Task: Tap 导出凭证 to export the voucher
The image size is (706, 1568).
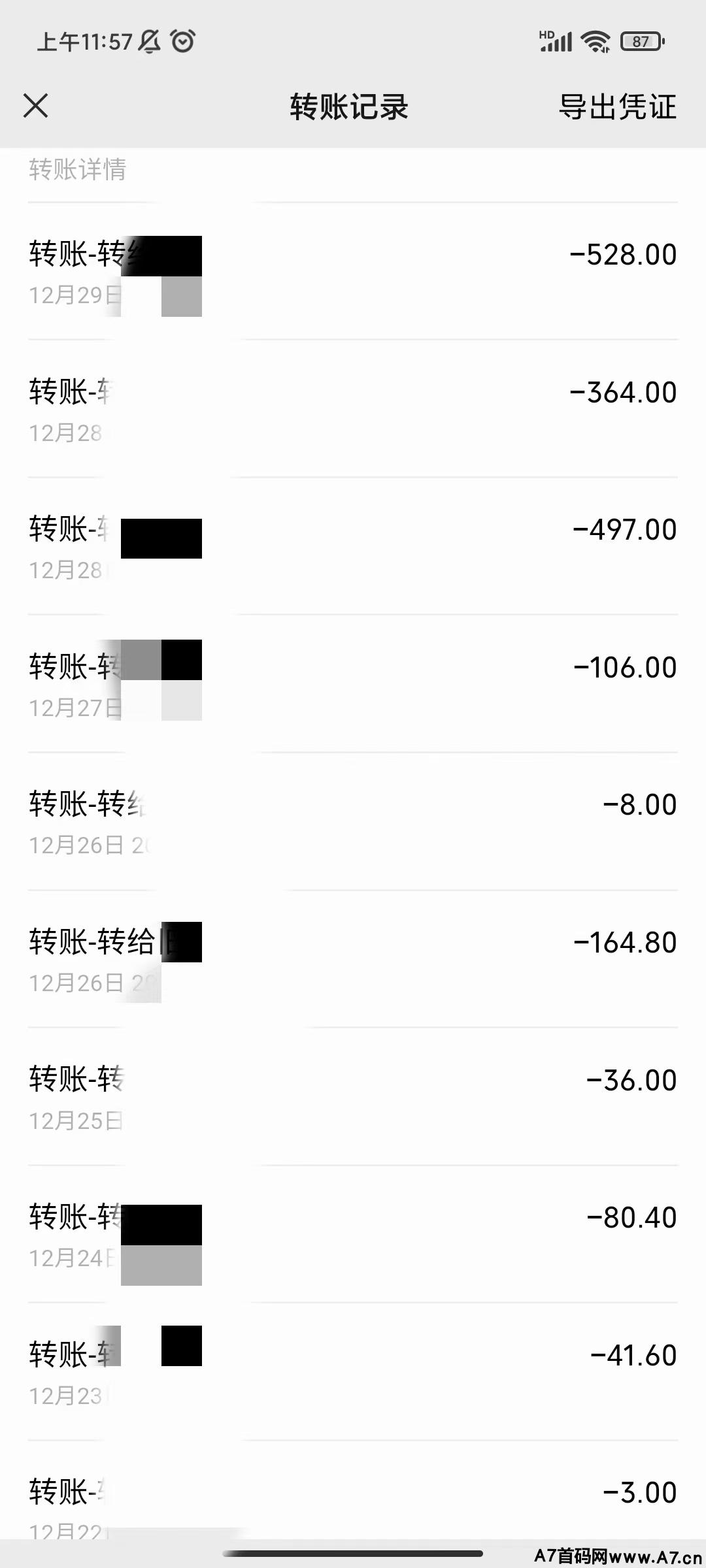Action: pos(617,106)
